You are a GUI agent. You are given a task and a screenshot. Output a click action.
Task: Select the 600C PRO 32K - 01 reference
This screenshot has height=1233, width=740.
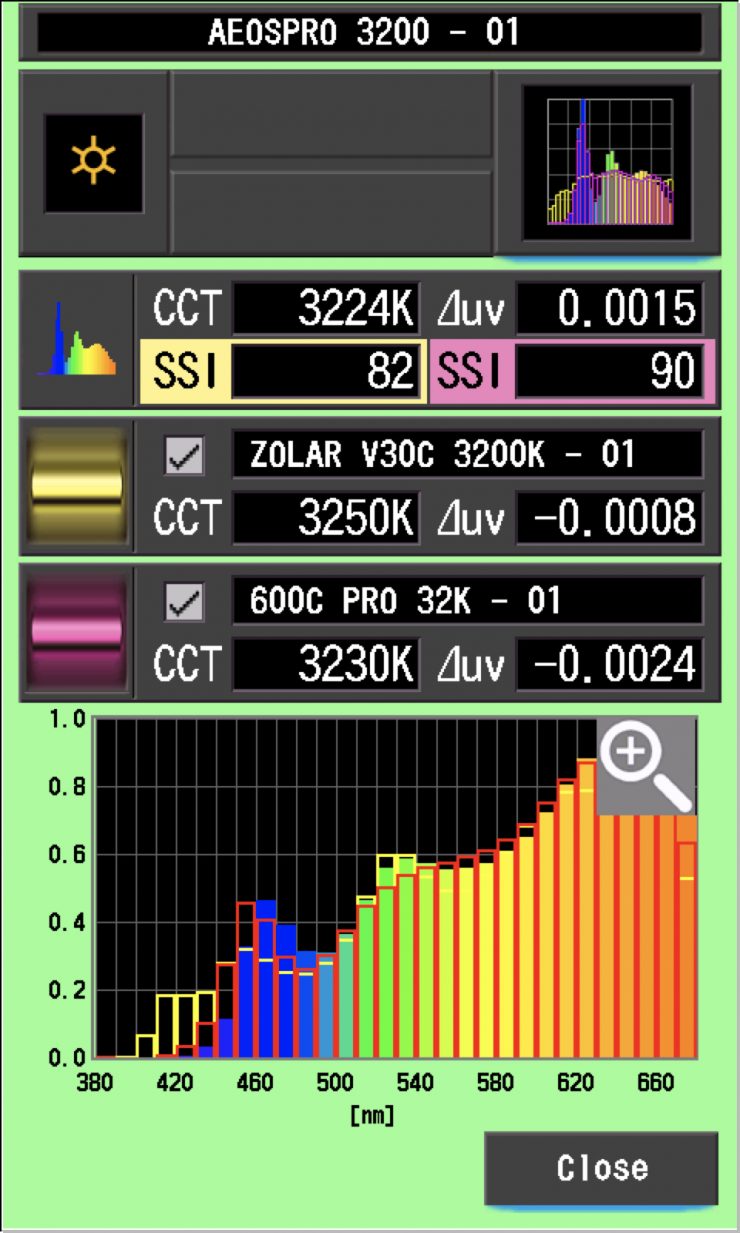coord(466,600)
